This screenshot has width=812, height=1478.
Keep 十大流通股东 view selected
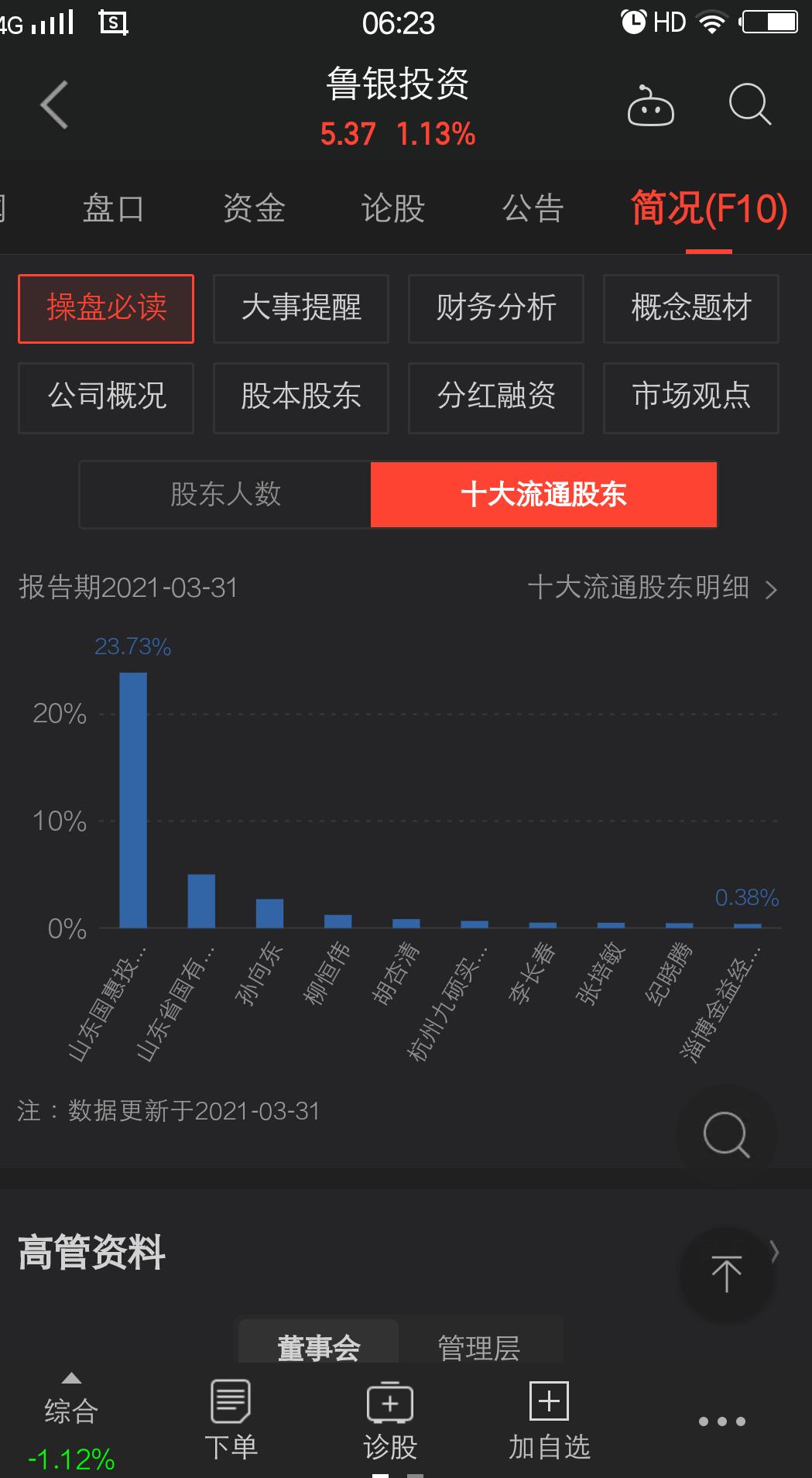tap(544, 494)
